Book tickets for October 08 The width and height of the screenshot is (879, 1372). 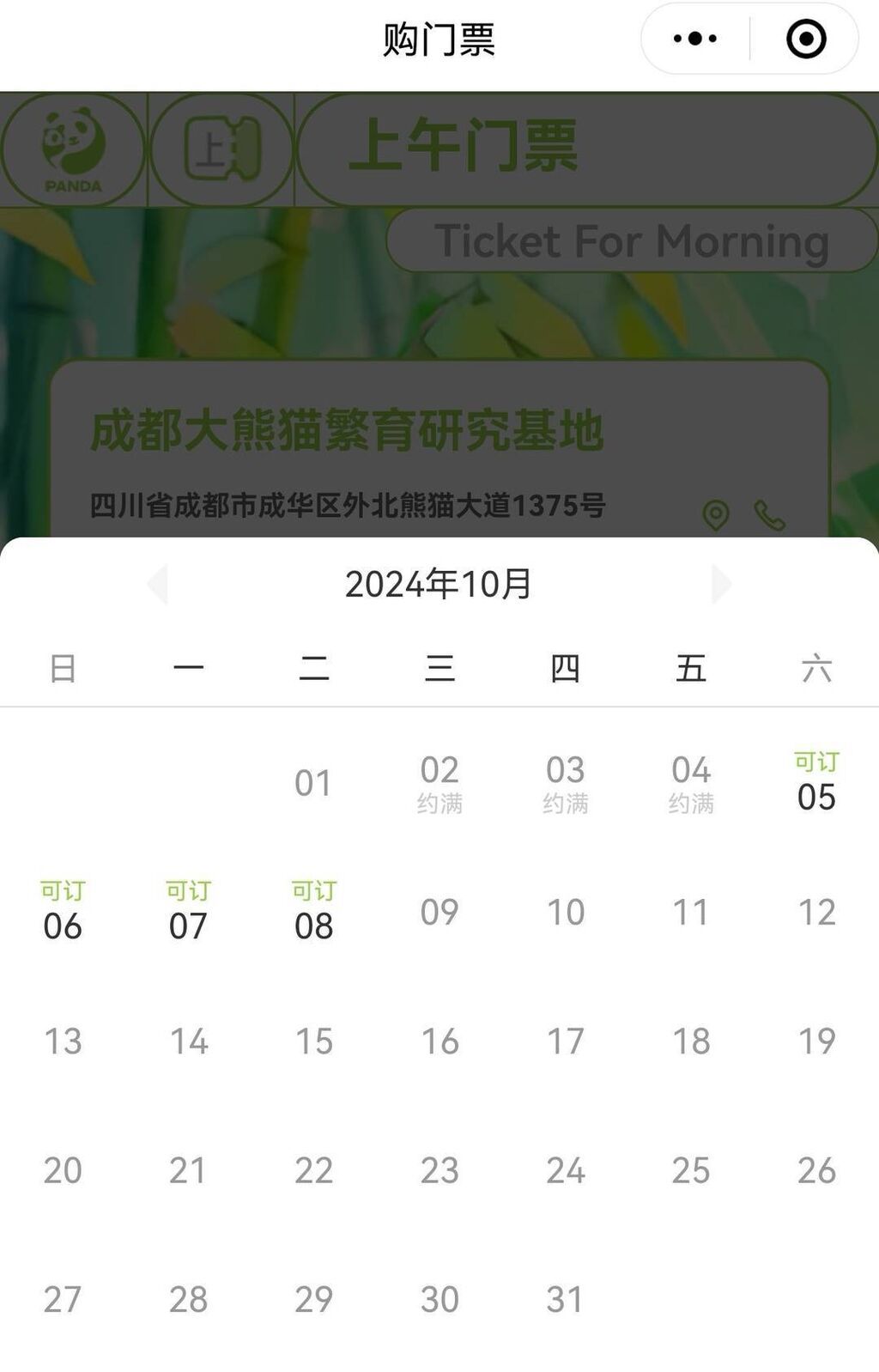point(313,913)
